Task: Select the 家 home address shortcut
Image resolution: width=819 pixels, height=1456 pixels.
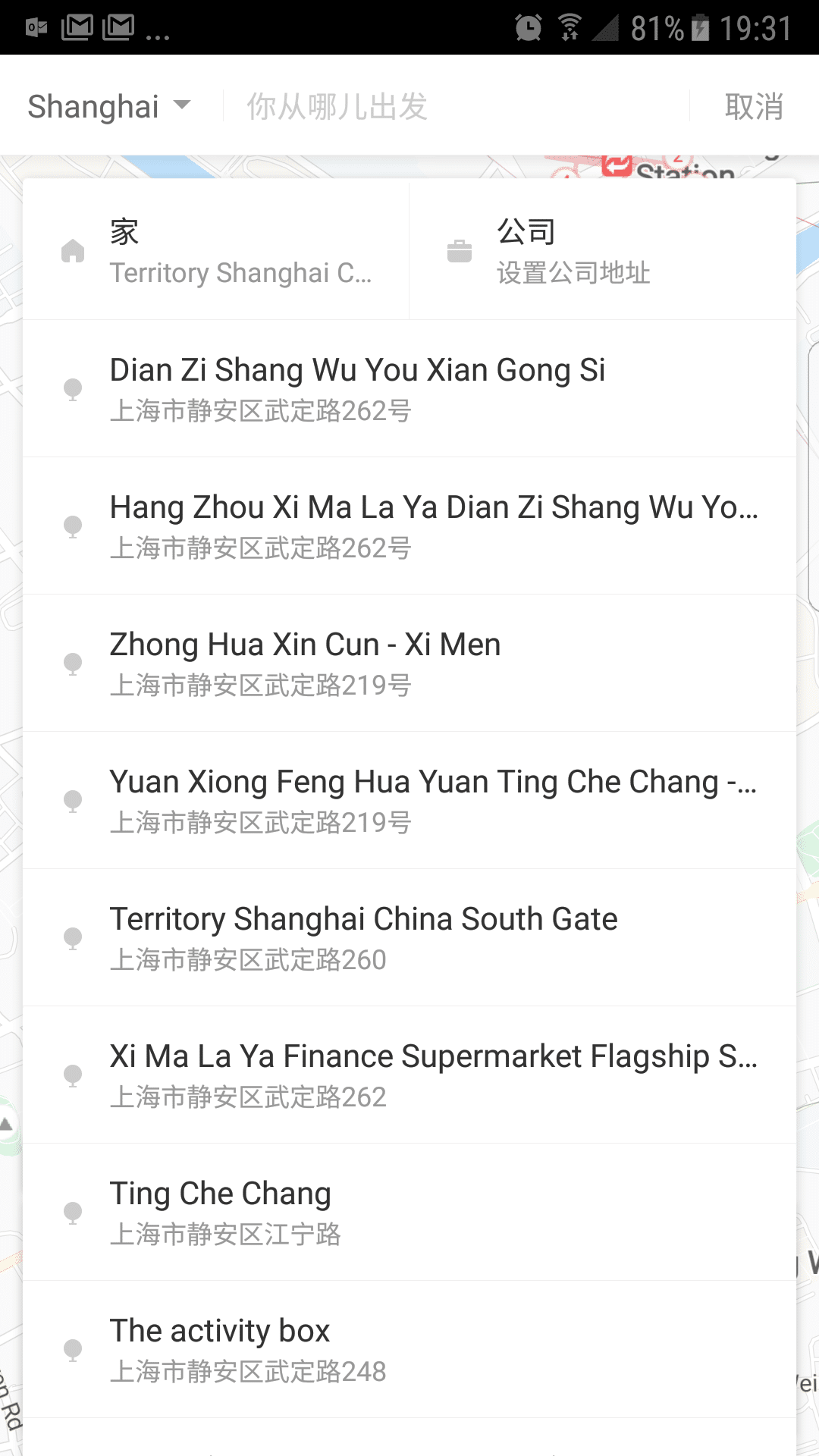Action: 216,251
